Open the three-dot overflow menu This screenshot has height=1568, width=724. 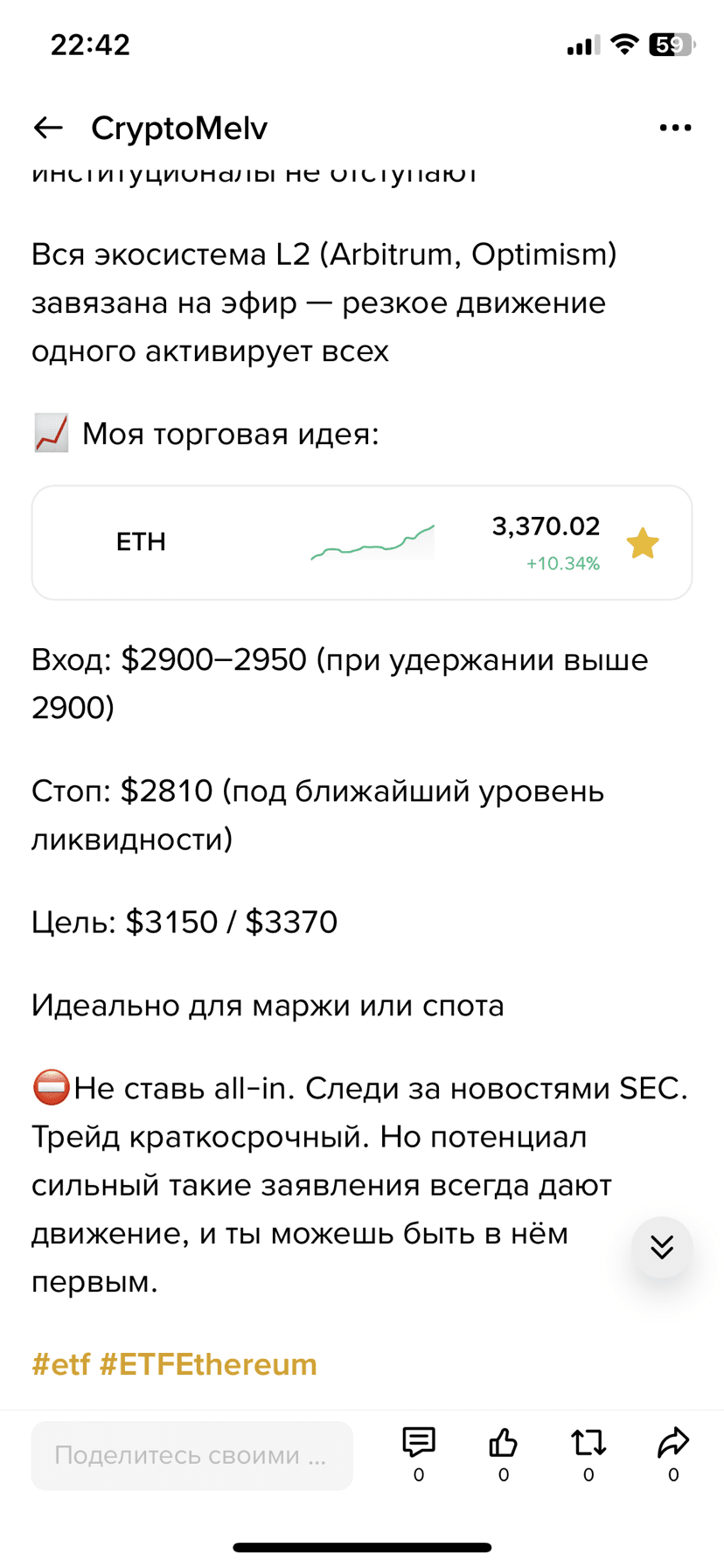pos(674,129)
